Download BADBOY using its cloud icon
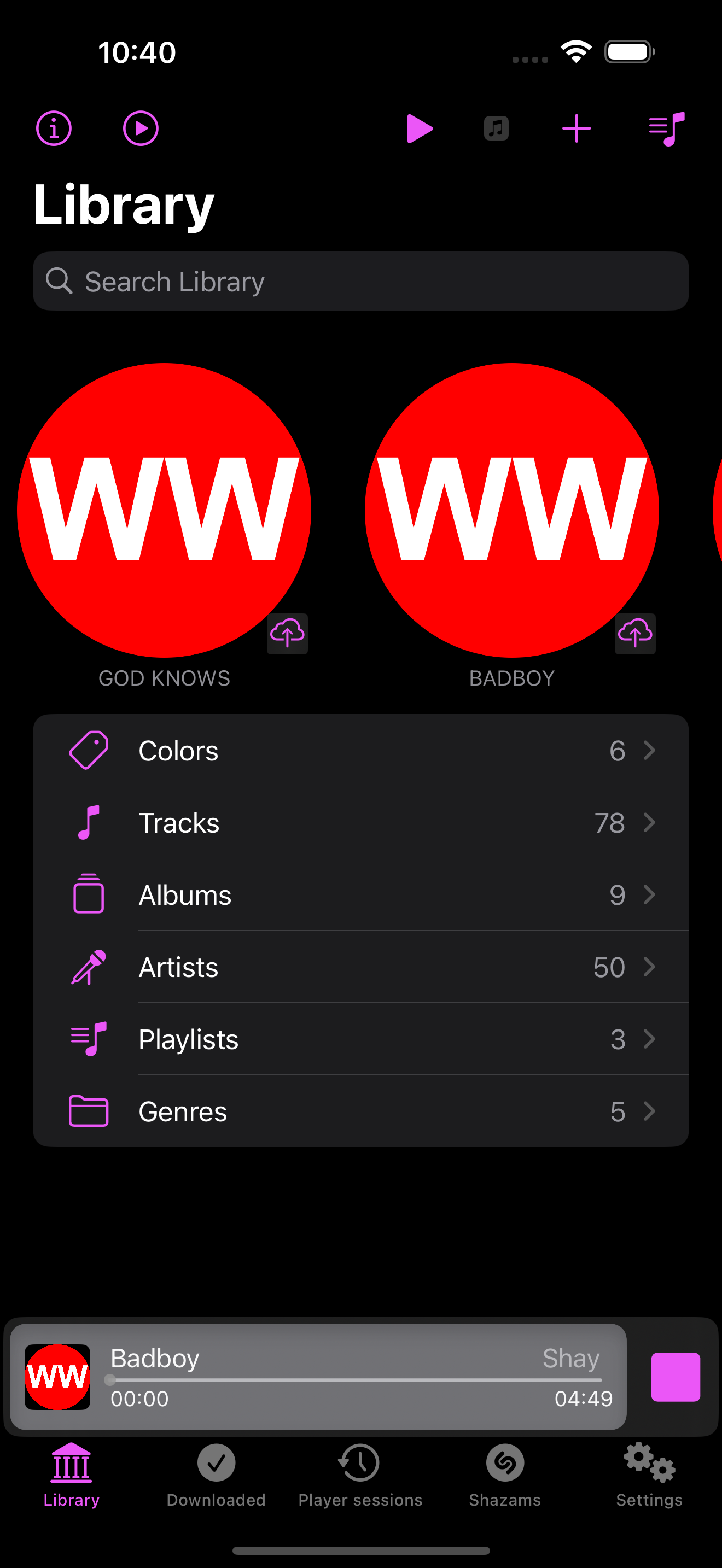The width and height of the screenshot is (722, 1568). 635,634
